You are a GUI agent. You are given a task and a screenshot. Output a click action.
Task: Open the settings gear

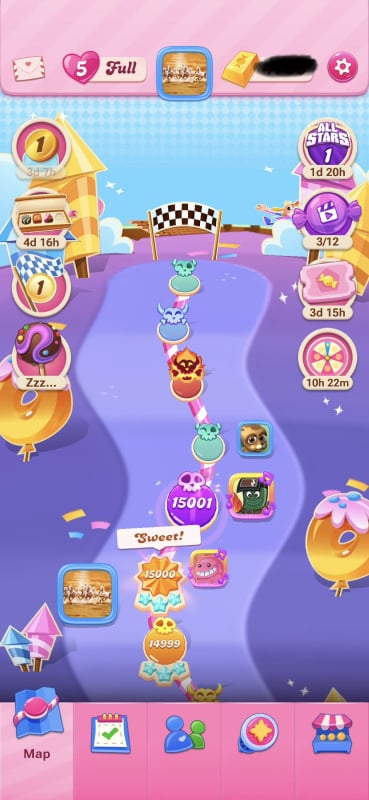[x=342, y=67]
